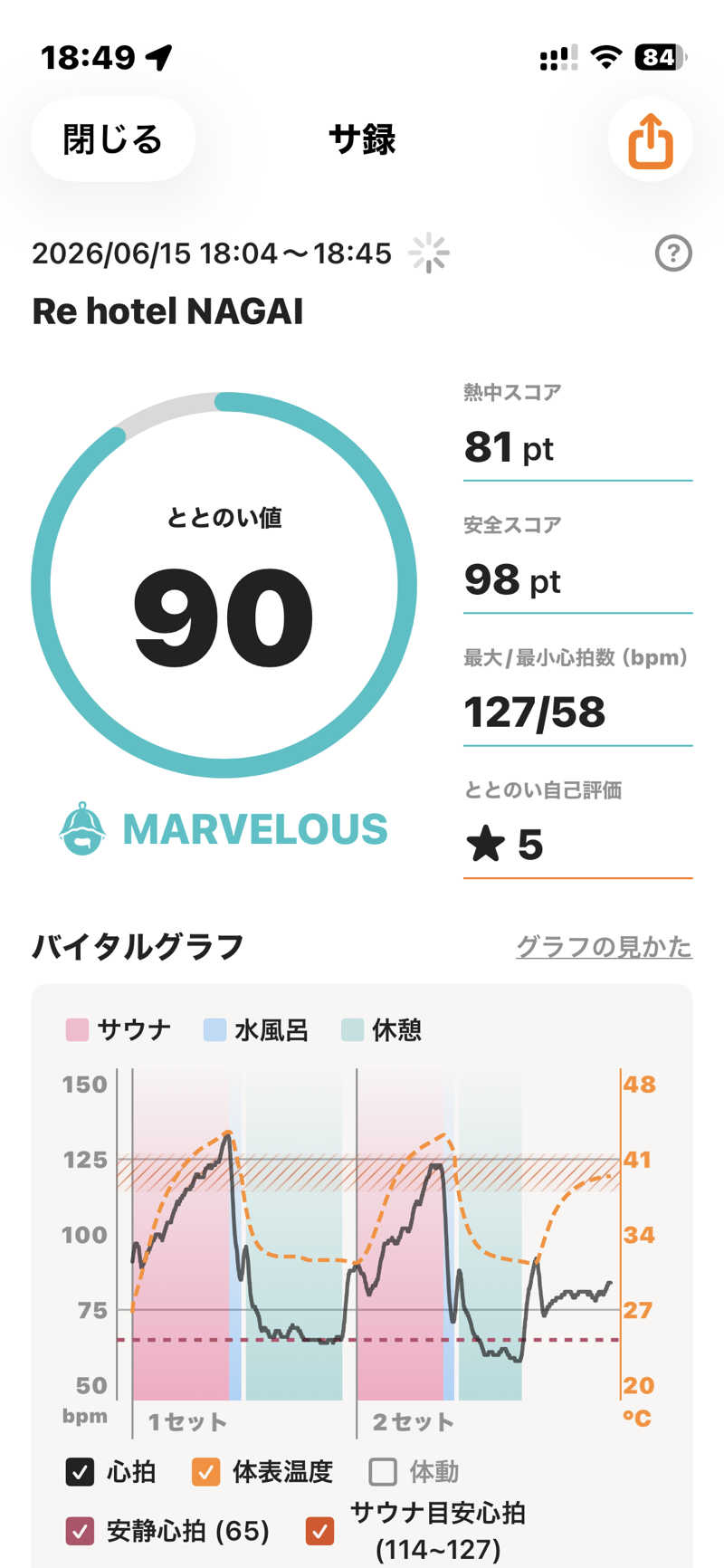Tap the 閉じる close button
Viewport: 724px width, 1568px height.
(x=113, y=139)
